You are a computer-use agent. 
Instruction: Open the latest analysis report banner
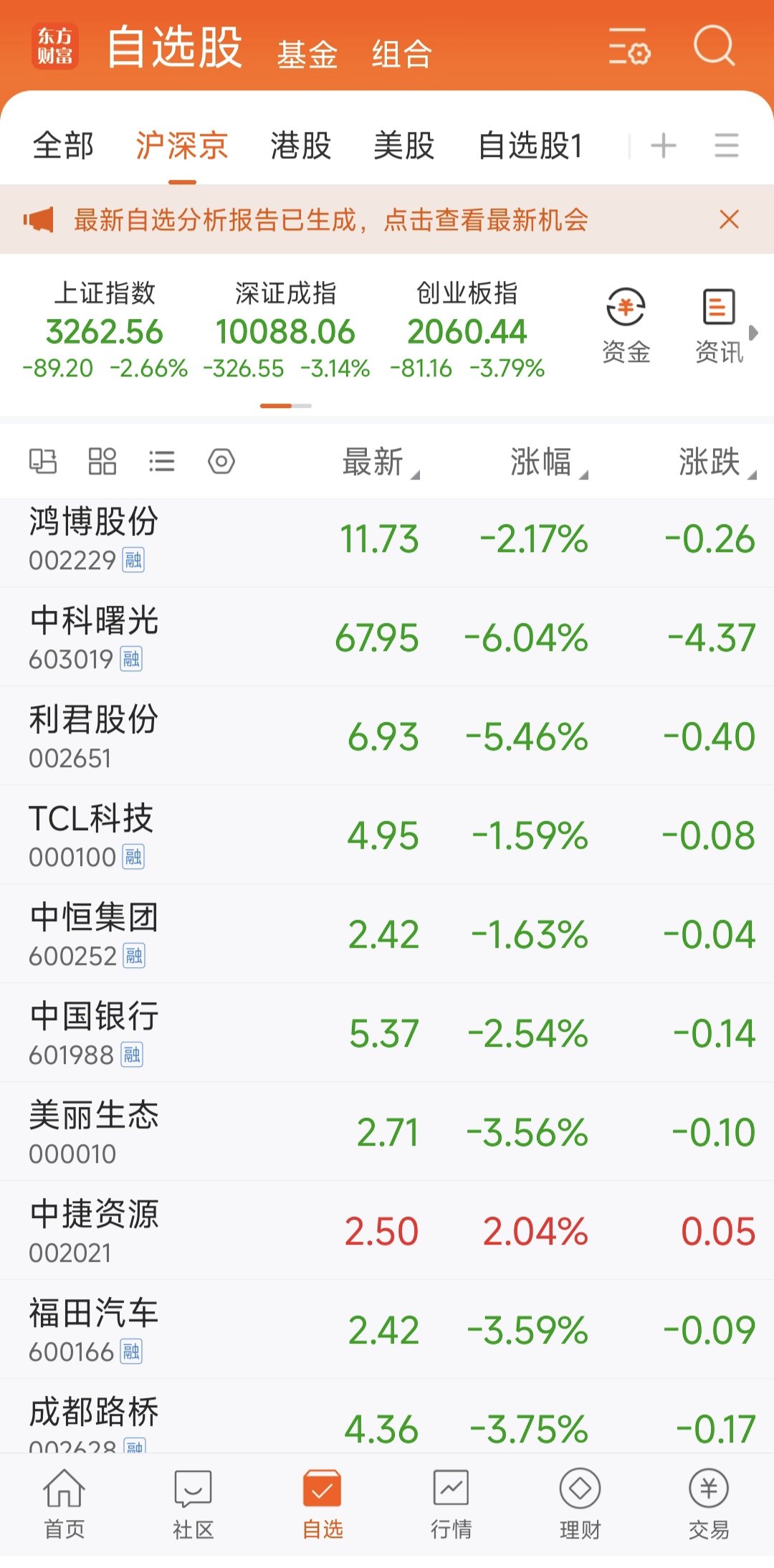point(330,221)
